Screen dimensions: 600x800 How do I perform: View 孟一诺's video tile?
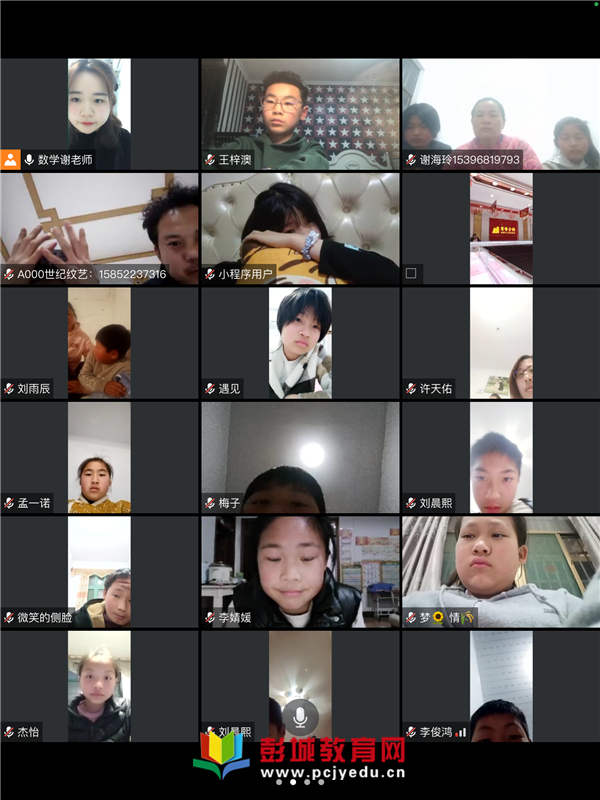click(x=99, y=457)
